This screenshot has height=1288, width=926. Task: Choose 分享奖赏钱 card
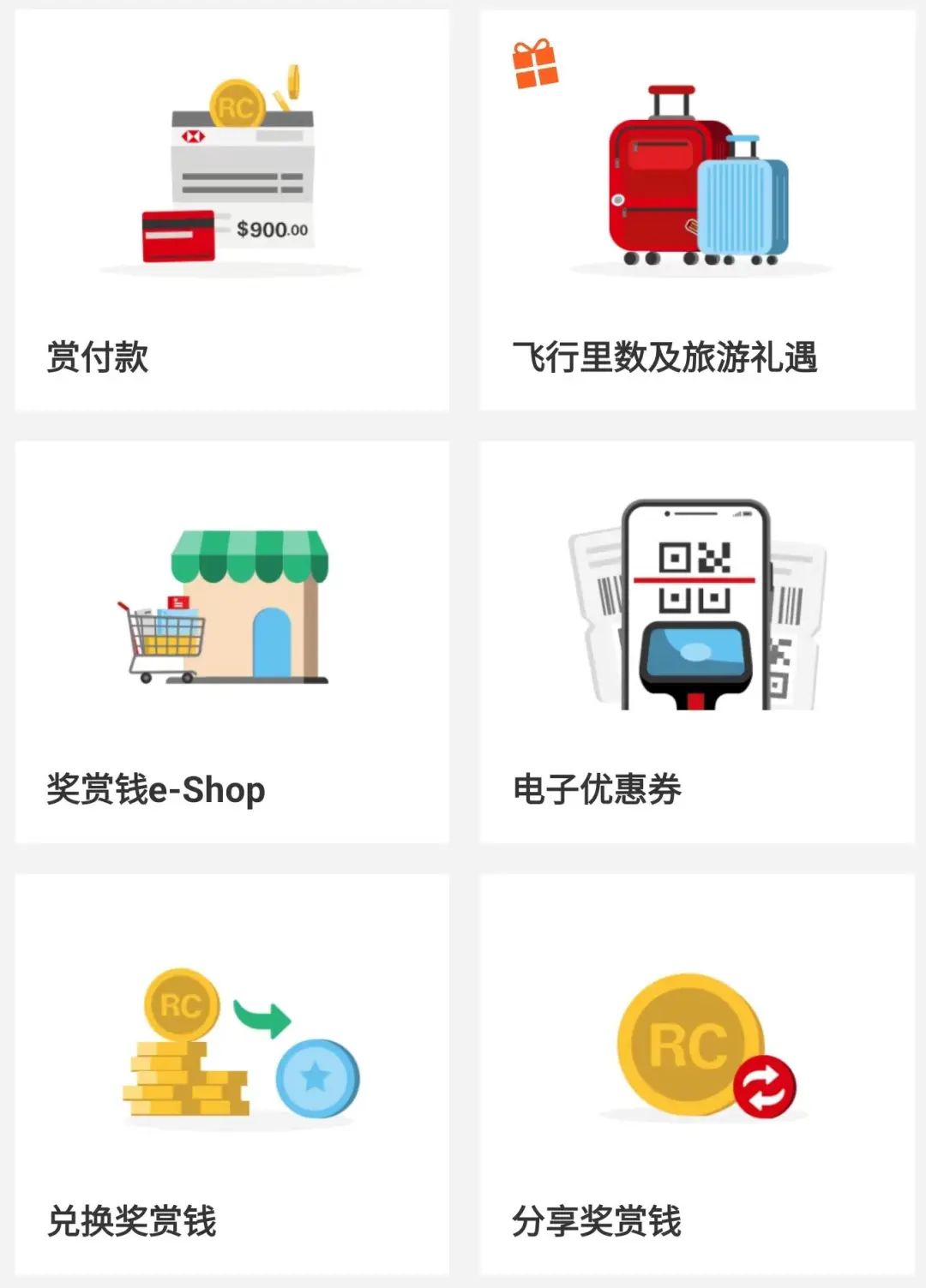(697, 1075)
